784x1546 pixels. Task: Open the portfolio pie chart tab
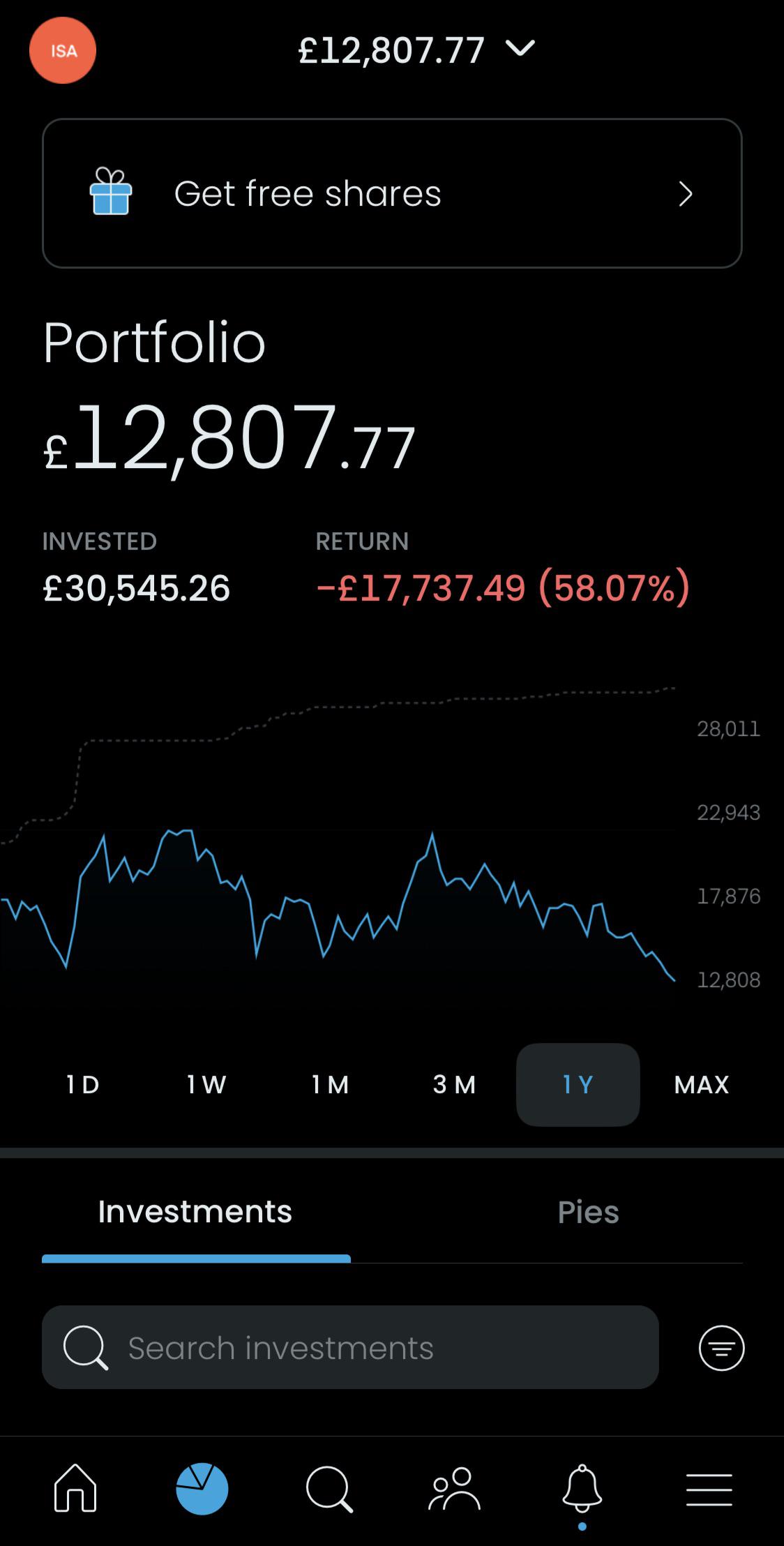pos(202,1489)
